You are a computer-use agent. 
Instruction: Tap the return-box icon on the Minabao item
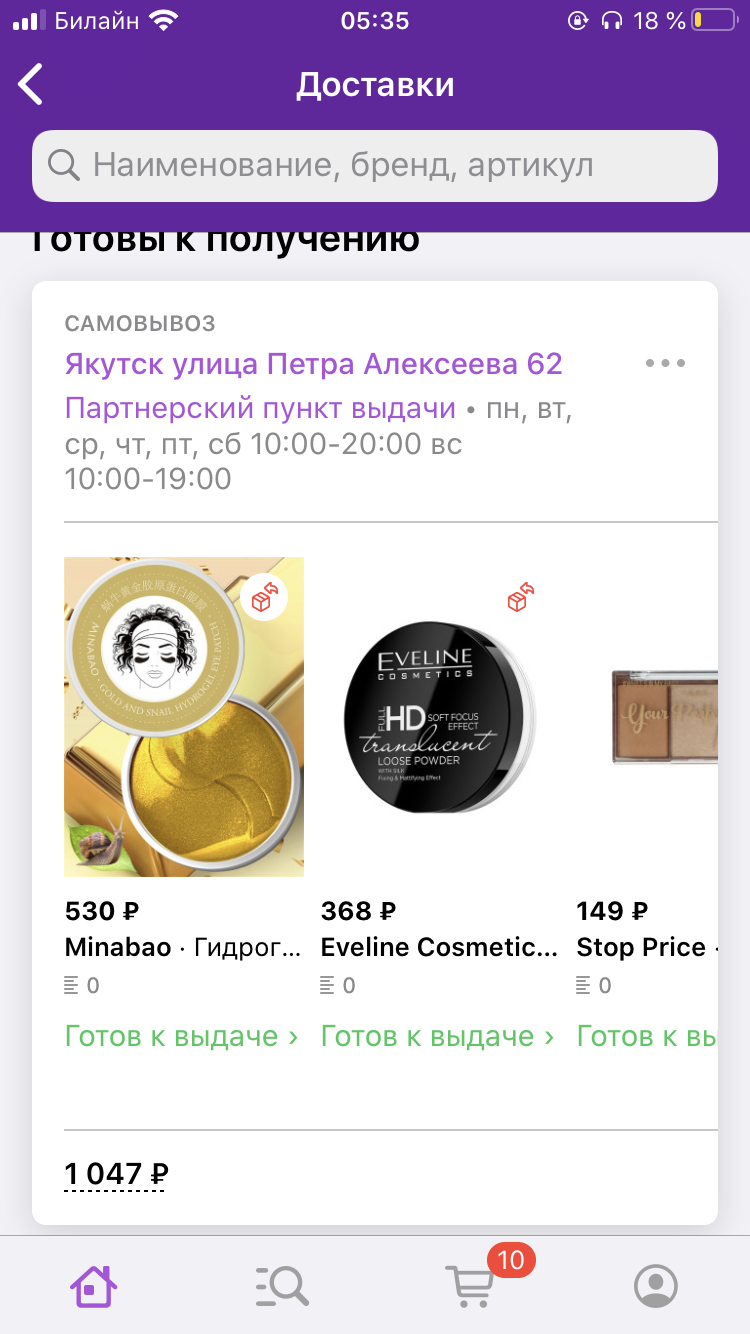[x=265, y=598]
